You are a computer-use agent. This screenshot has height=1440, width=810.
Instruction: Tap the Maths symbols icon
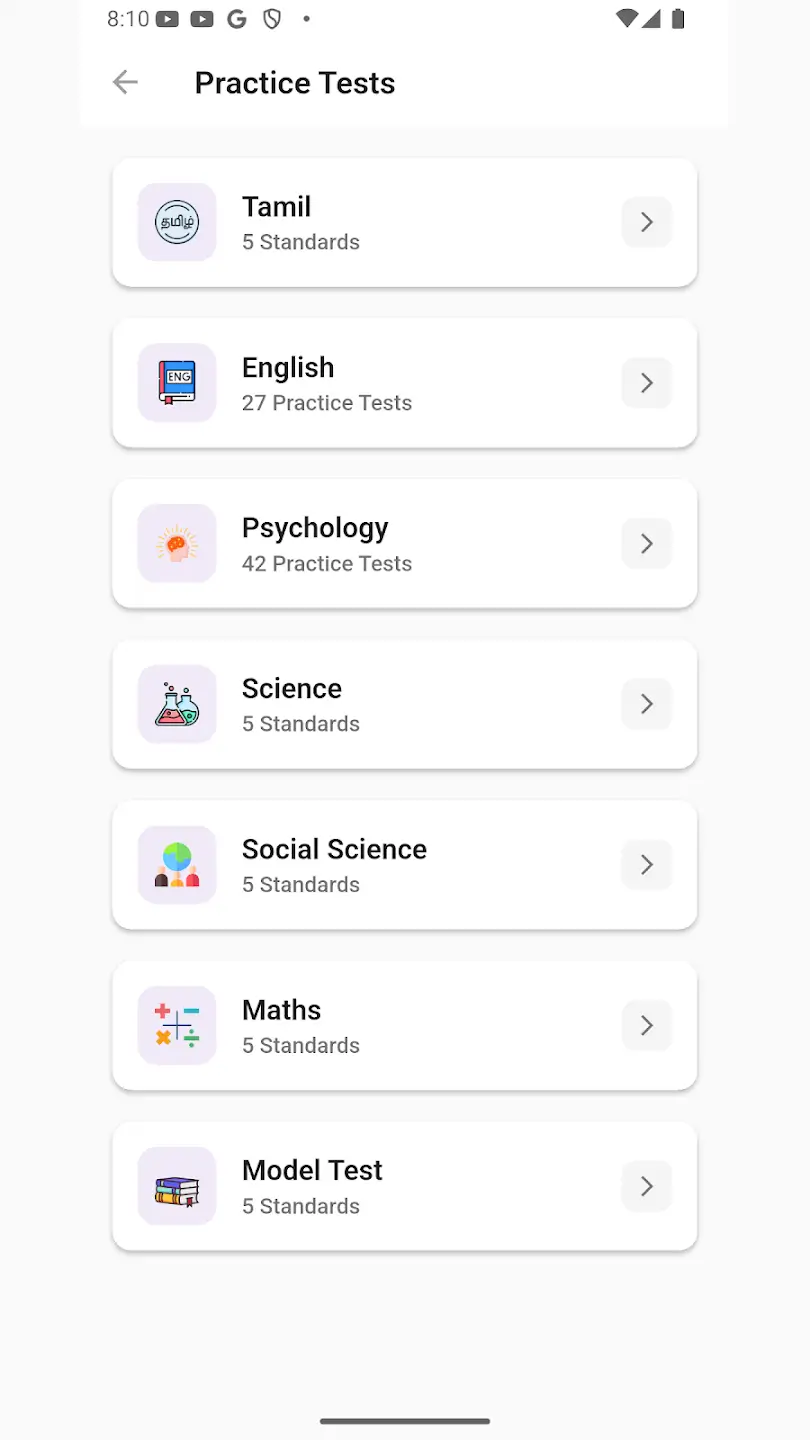(177, 1025)
